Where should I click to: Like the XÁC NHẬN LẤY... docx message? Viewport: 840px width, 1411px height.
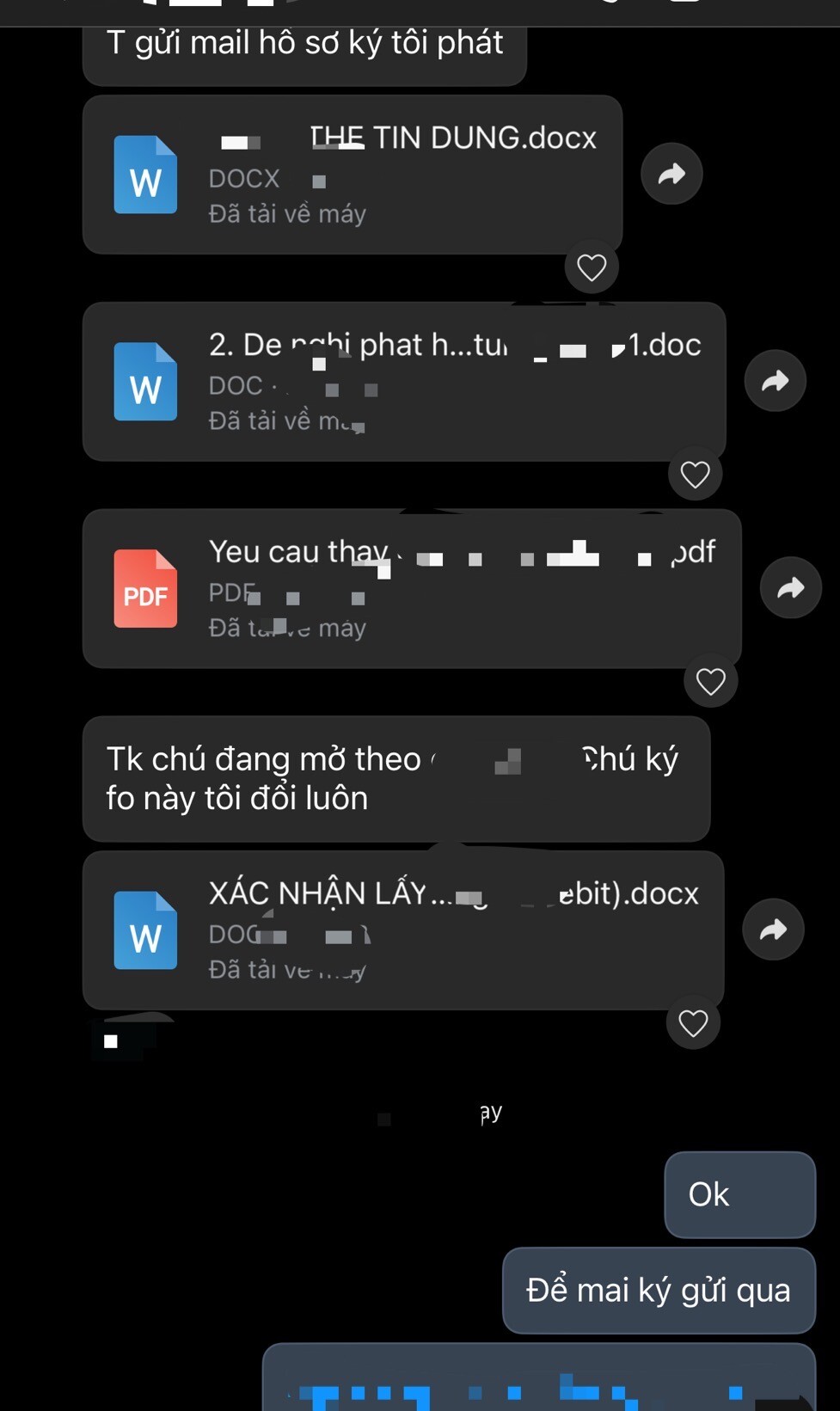(693, 1023)
